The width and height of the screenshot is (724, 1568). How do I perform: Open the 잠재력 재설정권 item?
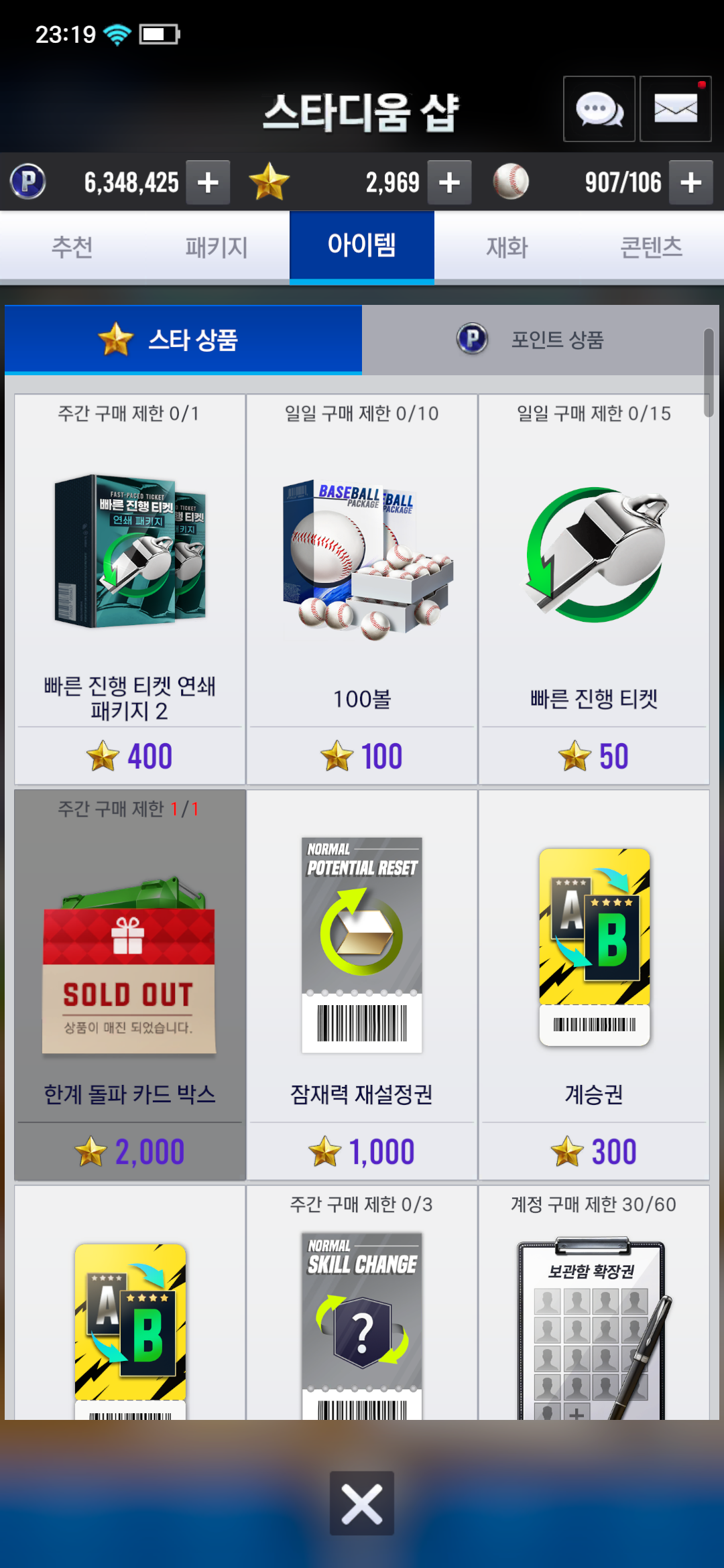[x=361, y=985]
